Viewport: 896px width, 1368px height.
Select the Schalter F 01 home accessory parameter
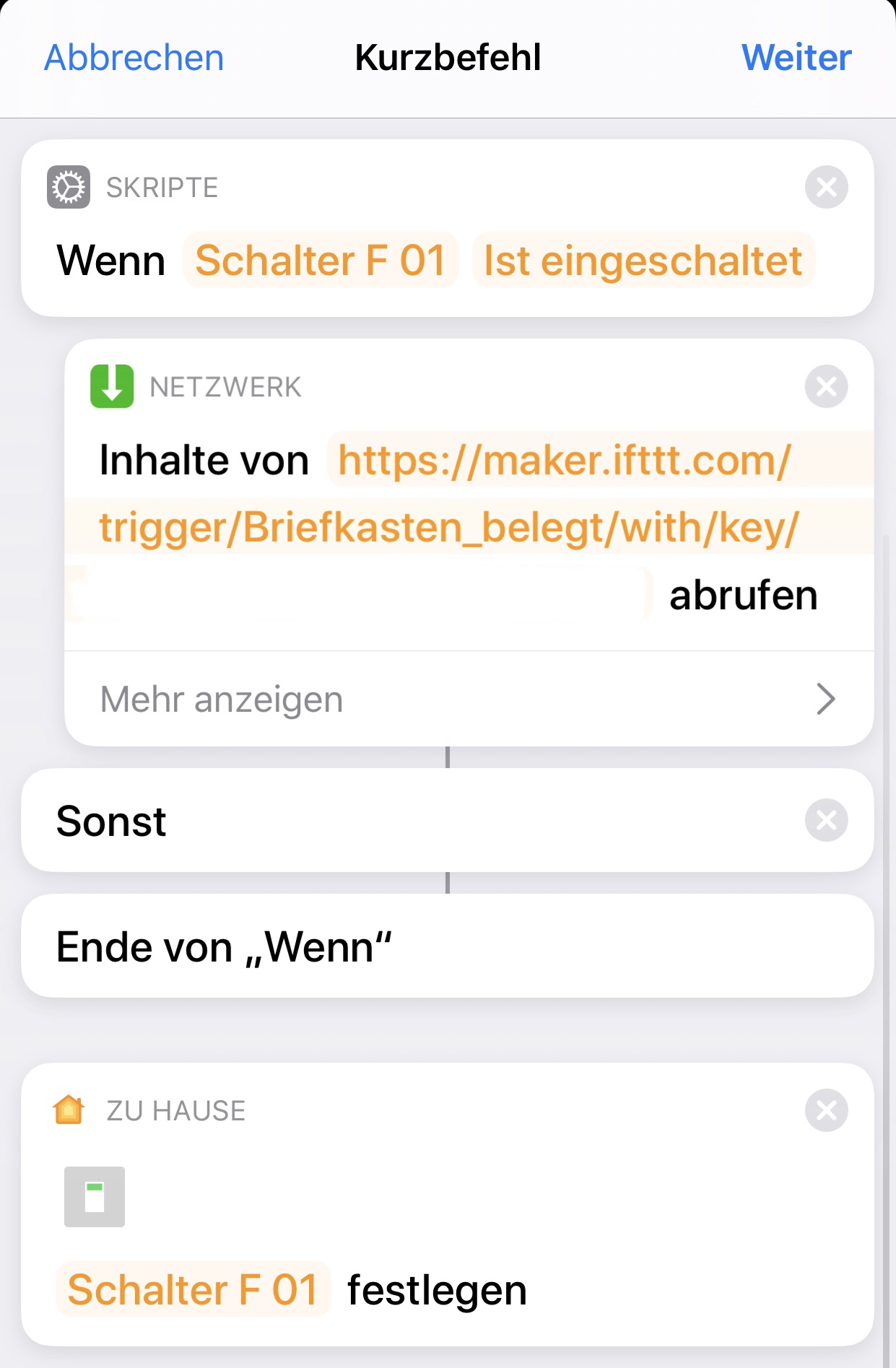coord(193,1290)
